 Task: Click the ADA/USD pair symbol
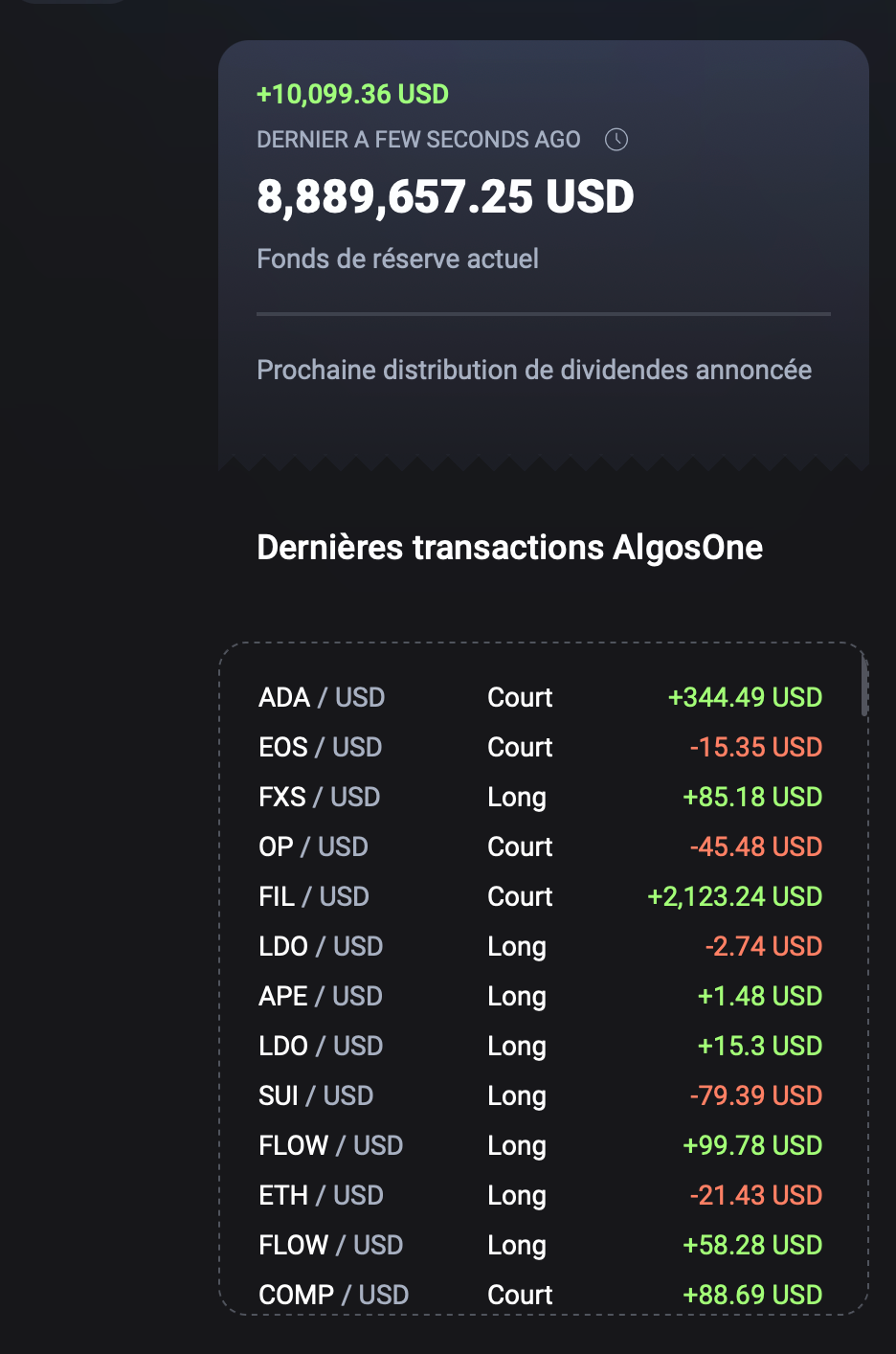coord(321,698)
